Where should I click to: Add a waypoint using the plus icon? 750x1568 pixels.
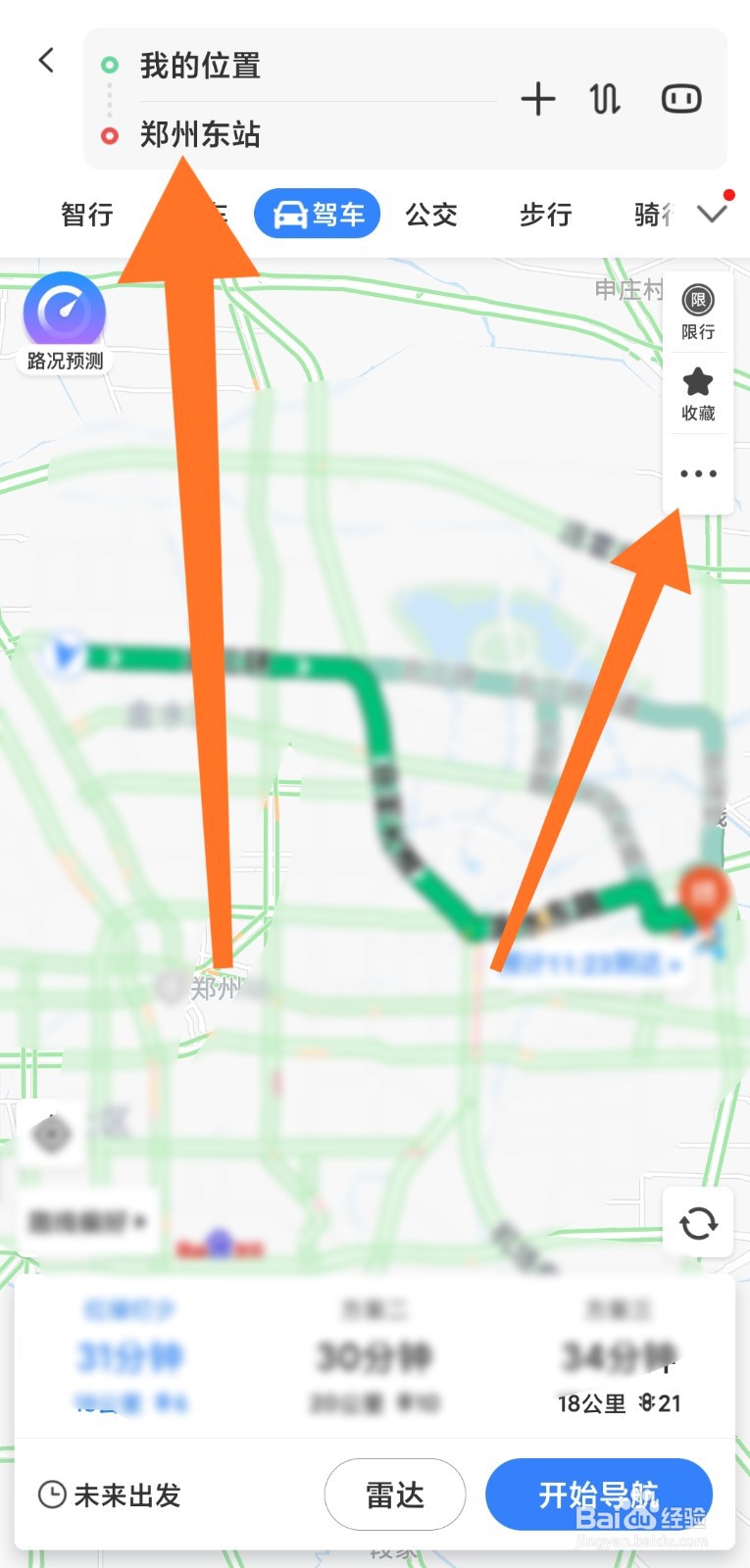point(538,98)
